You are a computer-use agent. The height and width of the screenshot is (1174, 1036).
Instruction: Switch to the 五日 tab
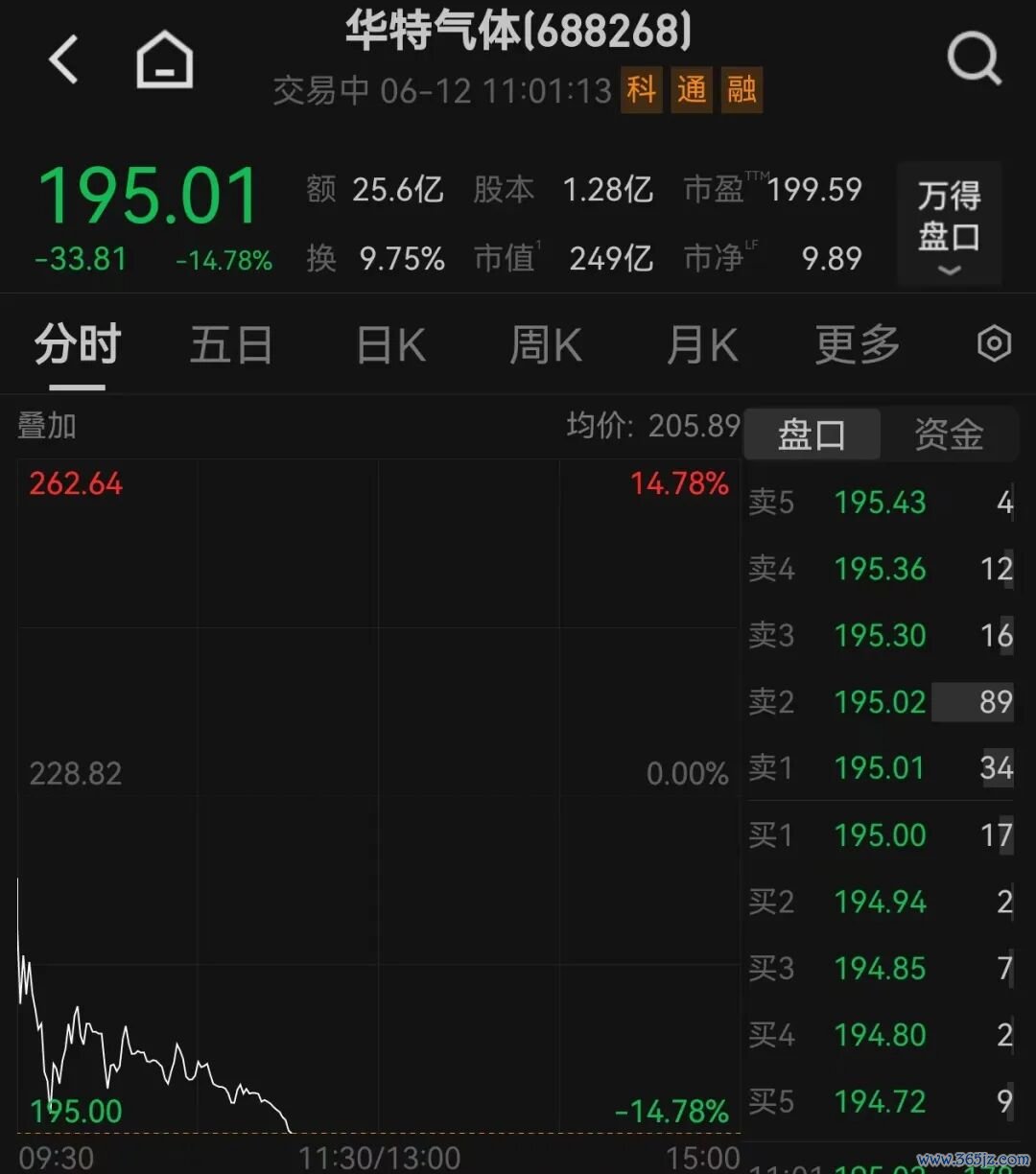click(231, 344)
